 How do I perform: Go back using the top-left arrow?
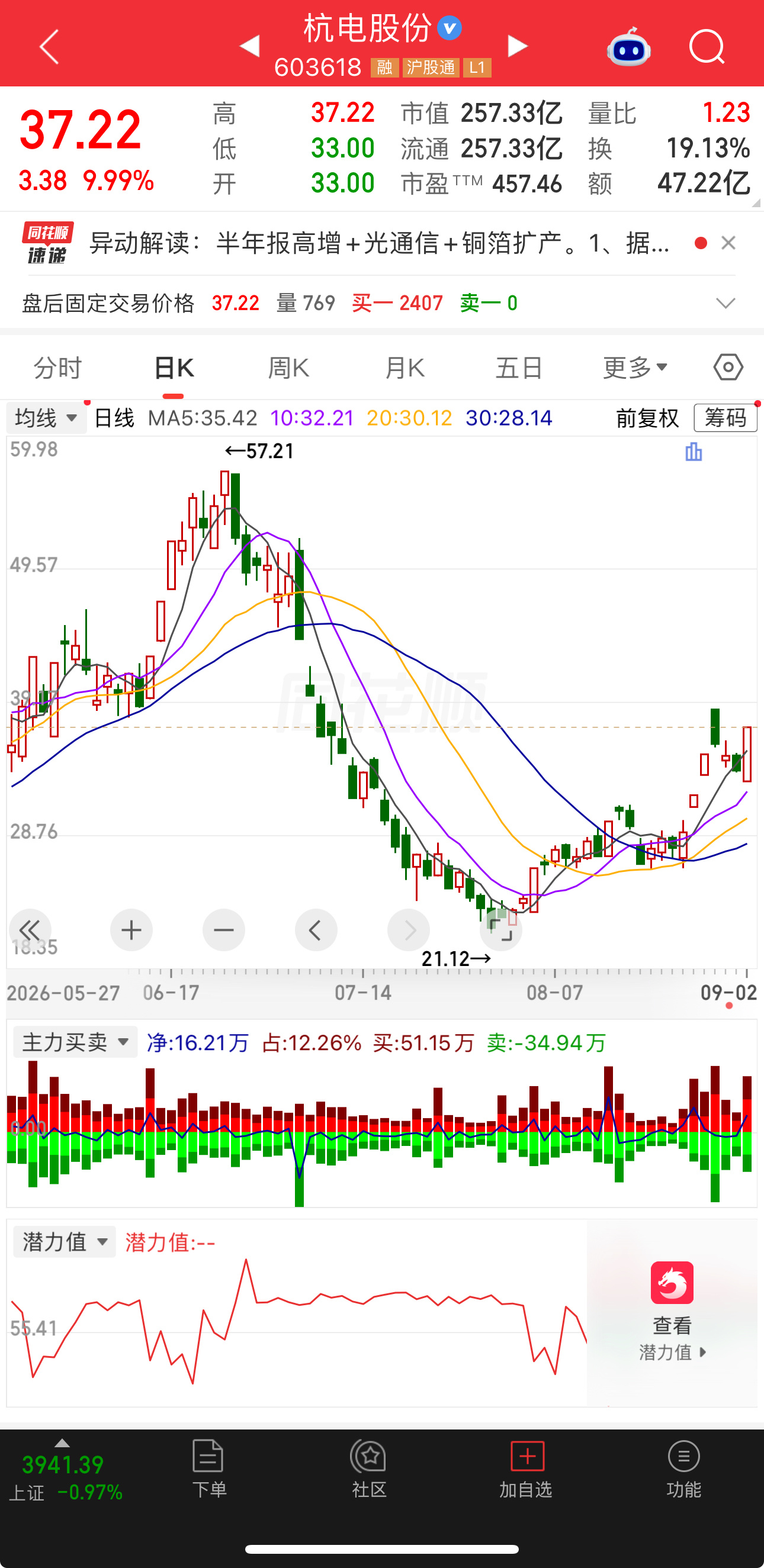49,46
